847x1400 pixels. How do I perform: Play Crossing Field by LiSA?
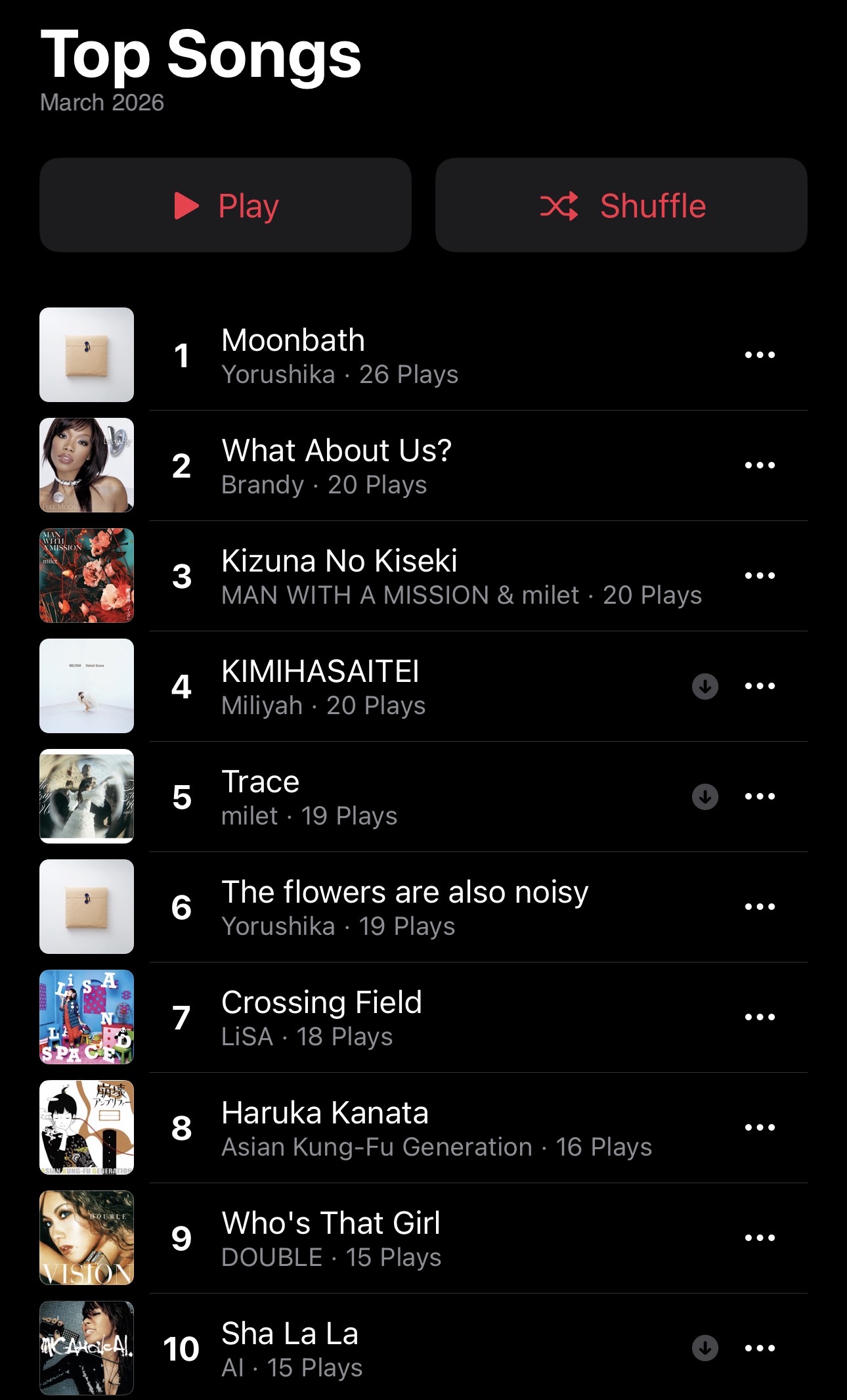coord(322,1018)
